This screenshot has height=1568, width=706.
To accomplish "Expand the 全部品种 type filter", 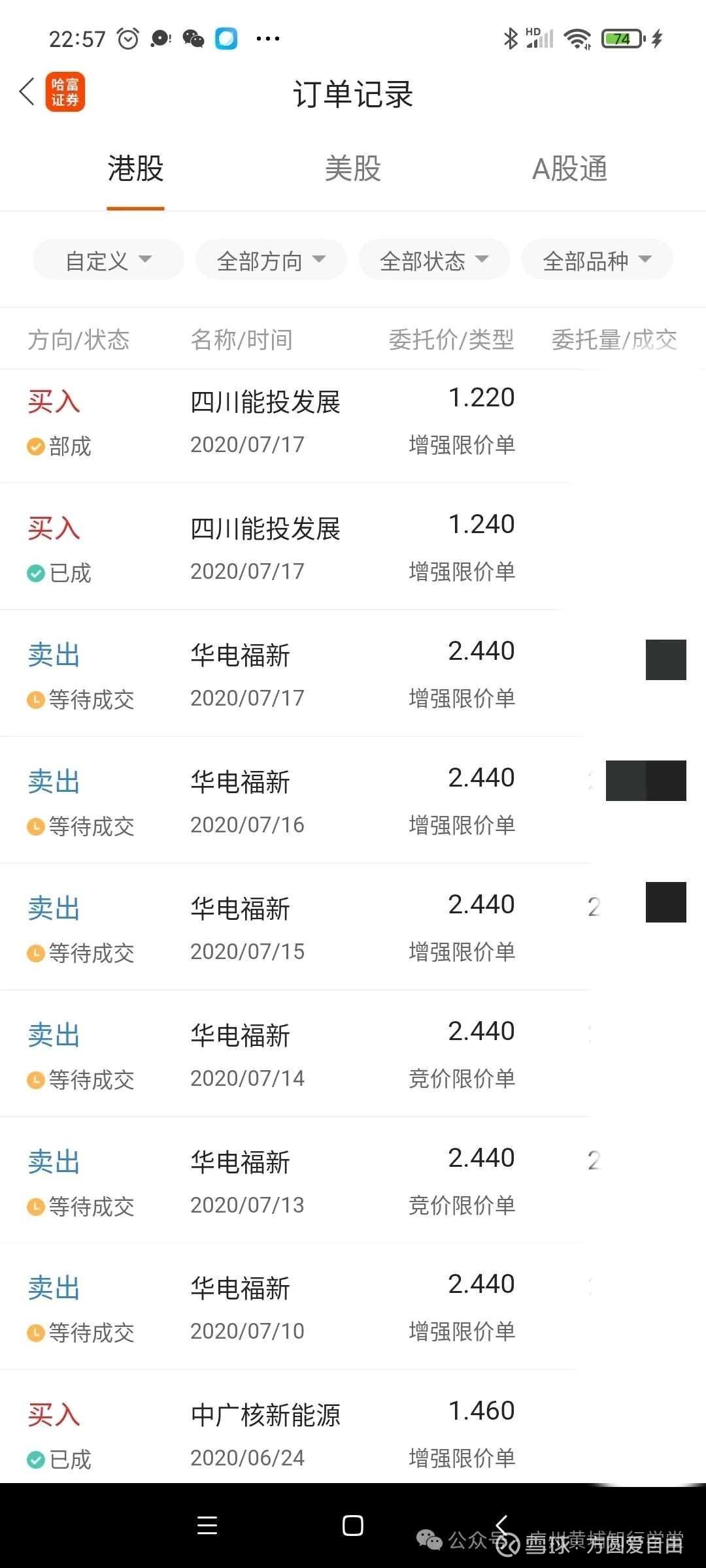I will point(597,260).
